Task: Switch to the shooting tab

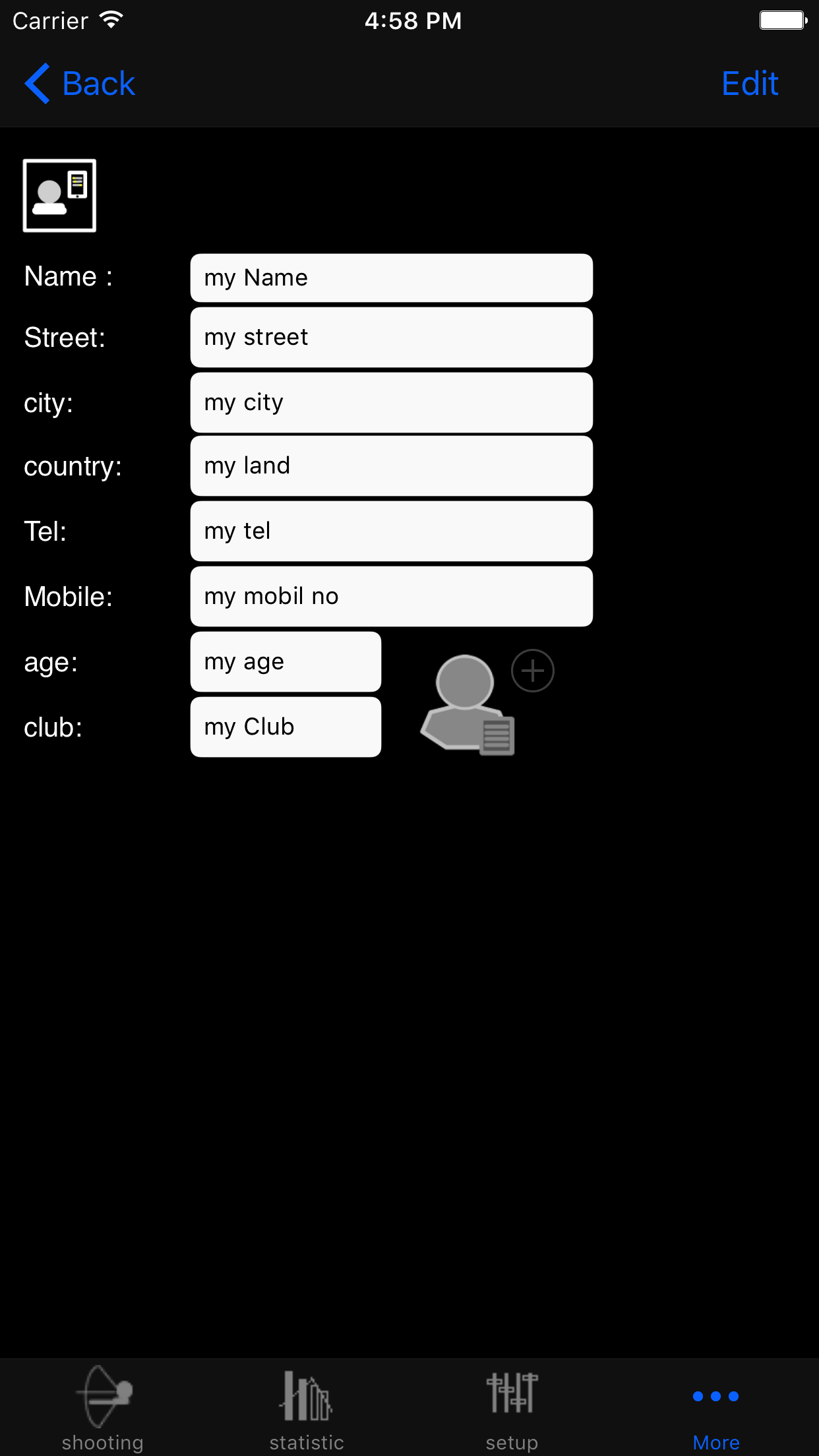Action: coord(103,1408)
